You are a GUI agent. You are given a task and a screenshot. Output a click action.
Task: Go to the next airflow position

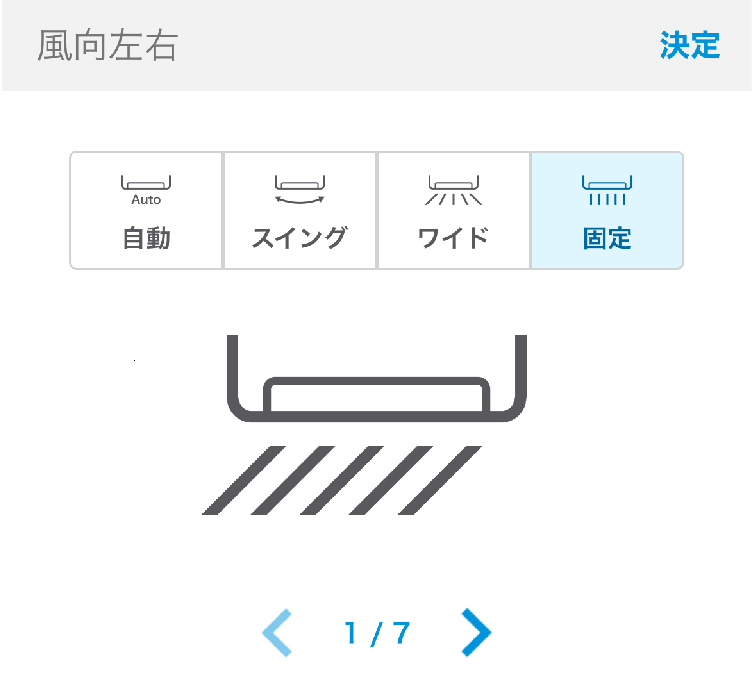pyautogui.click(x=476, y=632)
